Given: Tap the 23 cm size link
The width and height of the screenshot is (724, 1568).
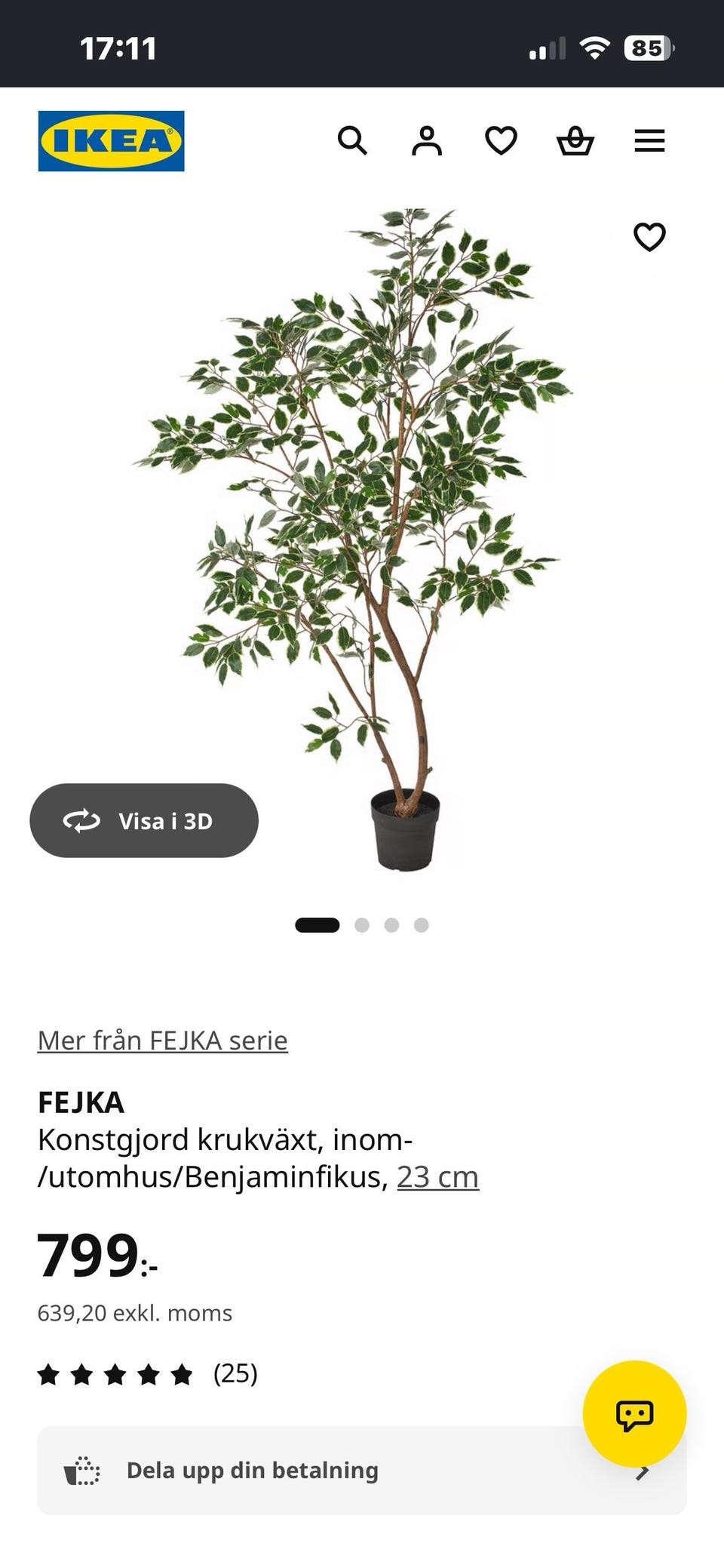Looking at the screenshot, I should point(438,1176).
